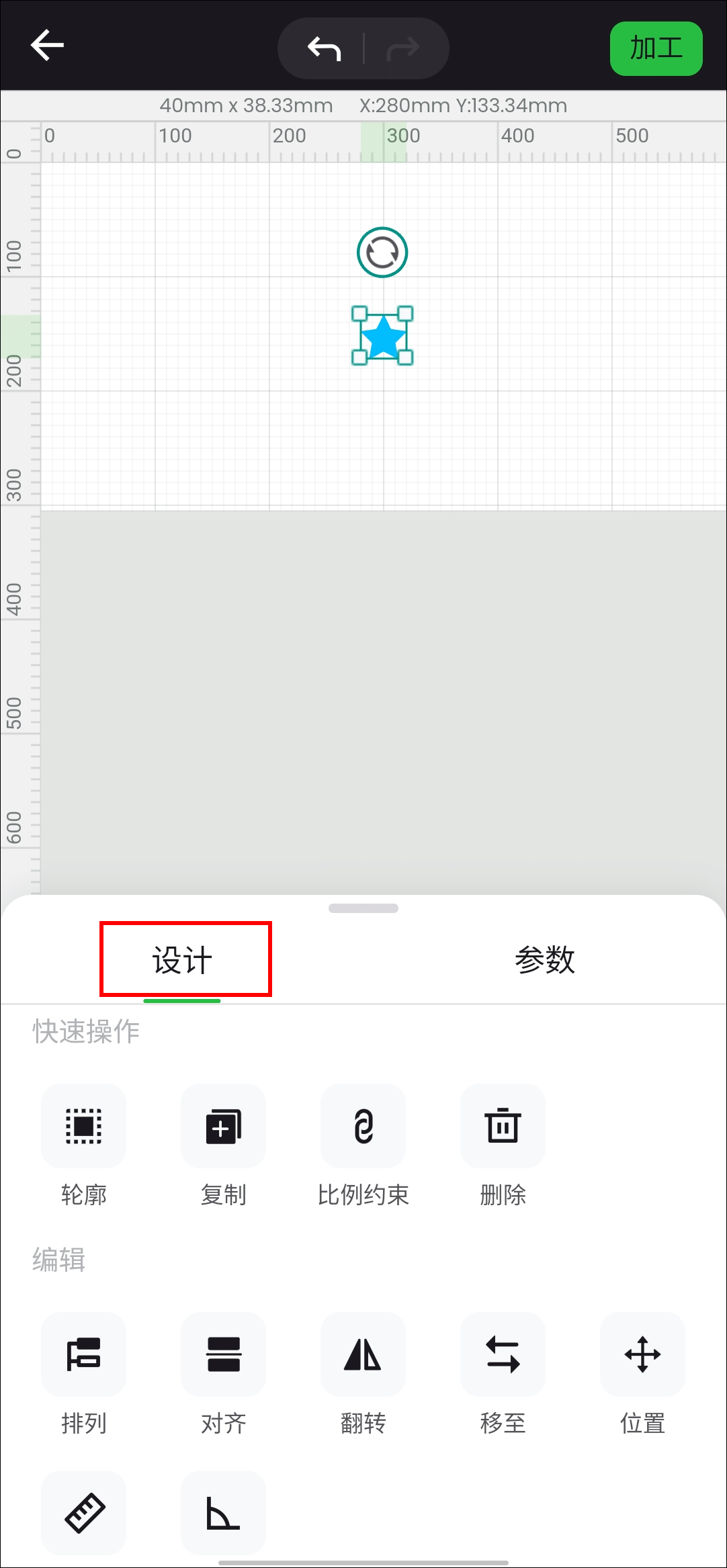The height and width of the screenshot is (1568, 727).
Task: Open the angle tool
Action: coord(224,1513)
